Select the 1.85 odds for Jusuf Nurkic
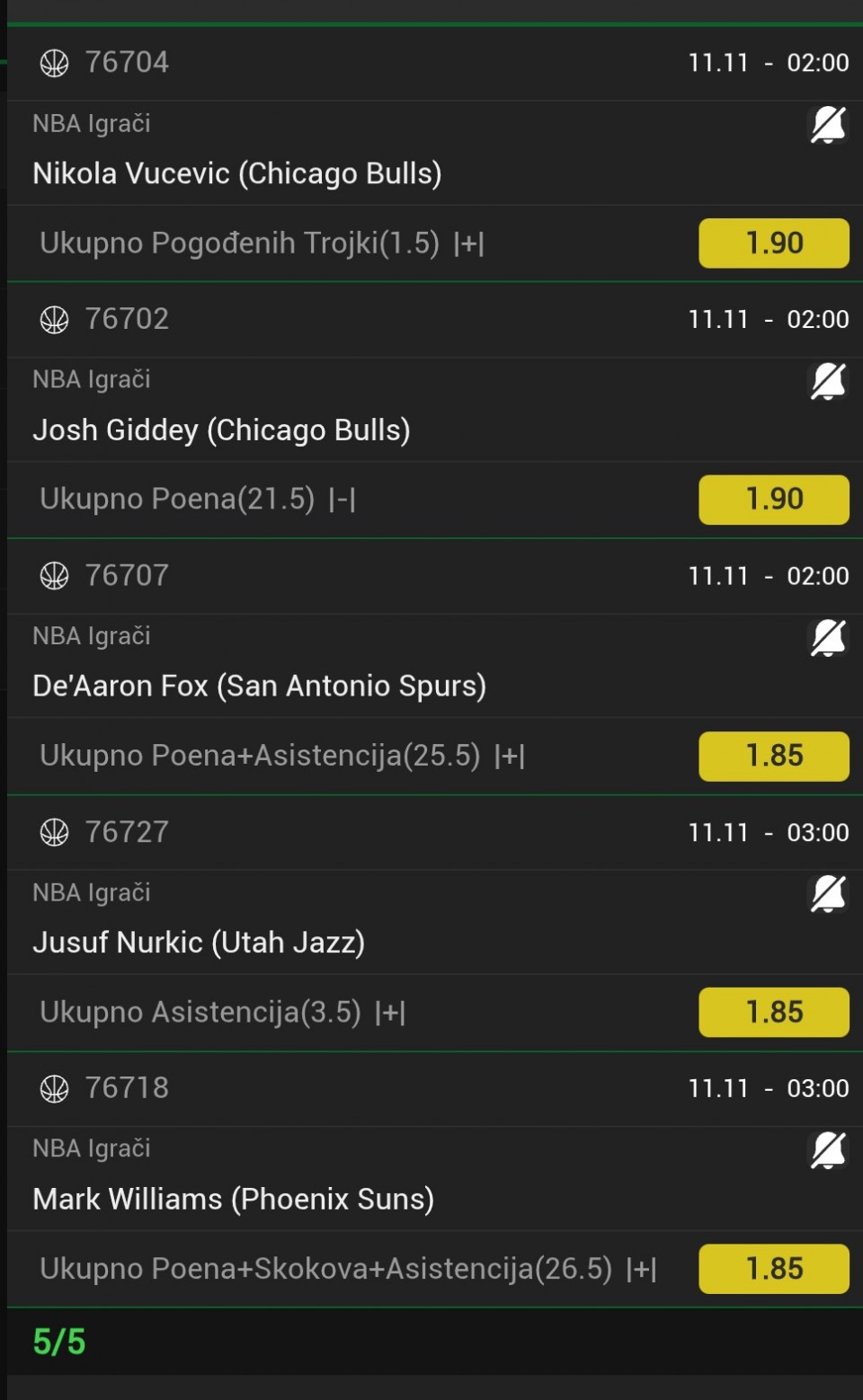 773,1012
